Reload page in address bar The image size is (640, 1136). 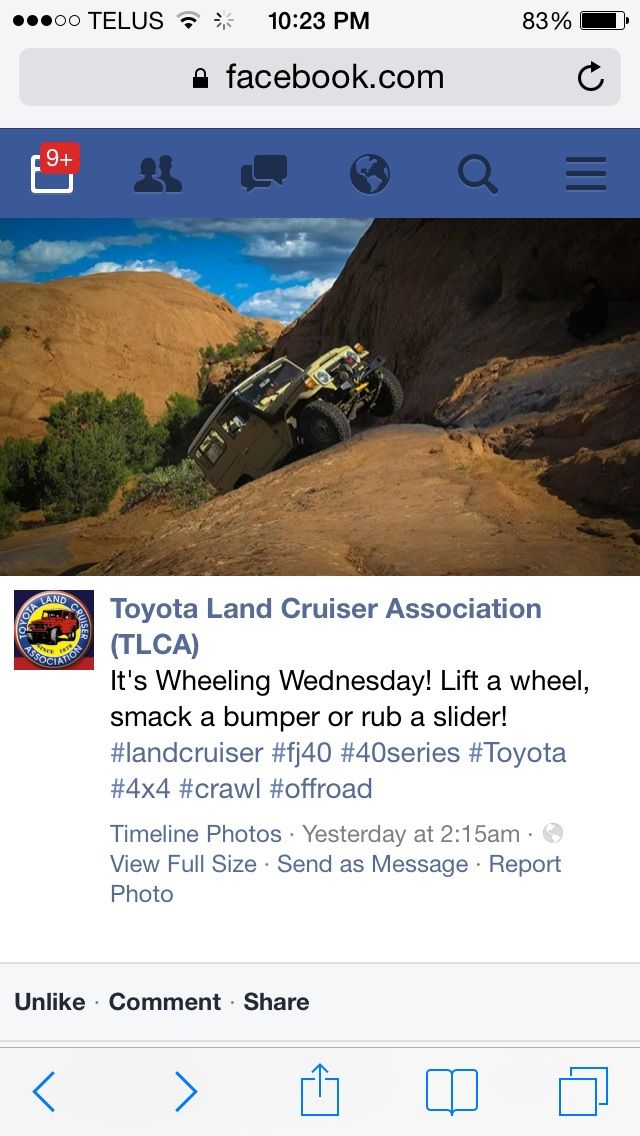(x=591, y=77)
